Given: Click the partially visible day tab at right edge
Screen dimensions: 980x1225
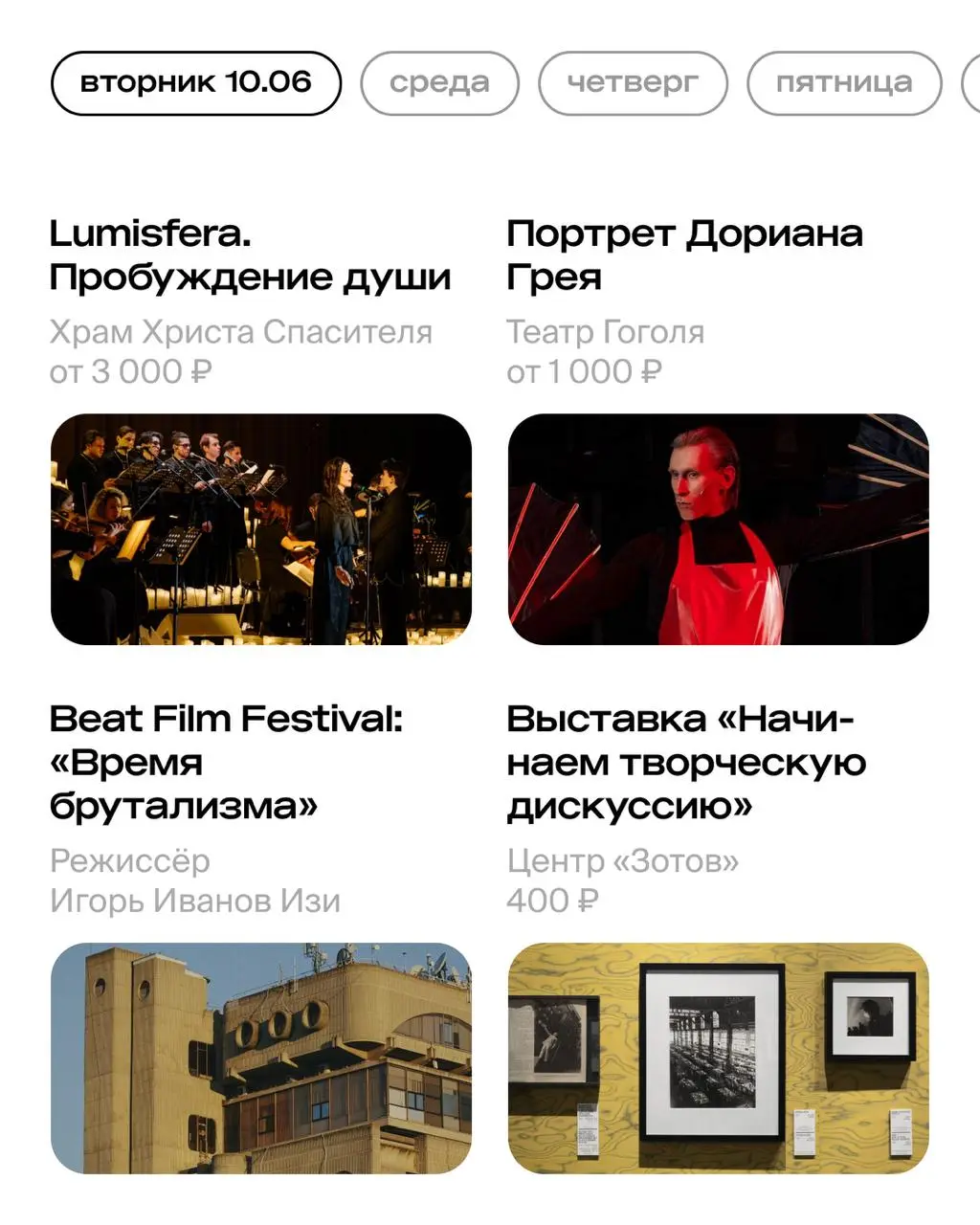Looking at the screenshot, I should [971, 83].
